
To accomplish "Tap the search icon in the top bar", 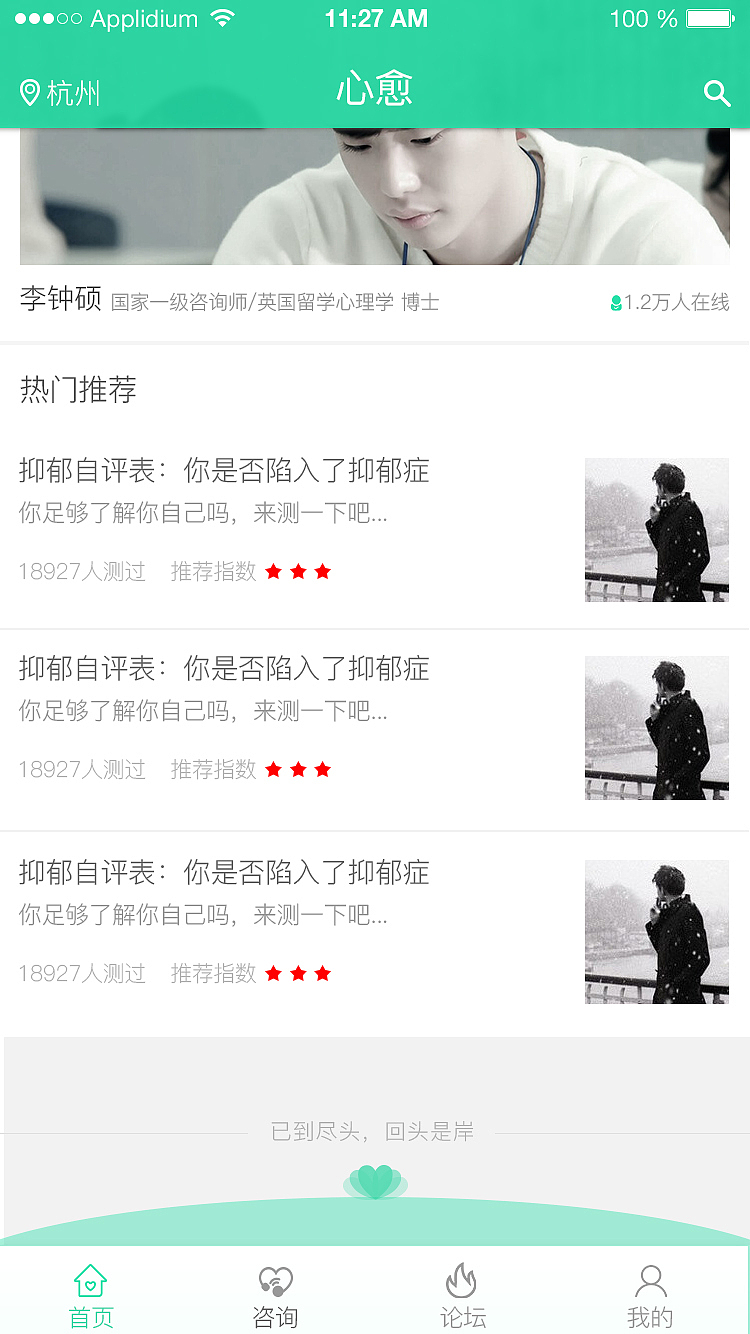I will (x=718, y=93).
